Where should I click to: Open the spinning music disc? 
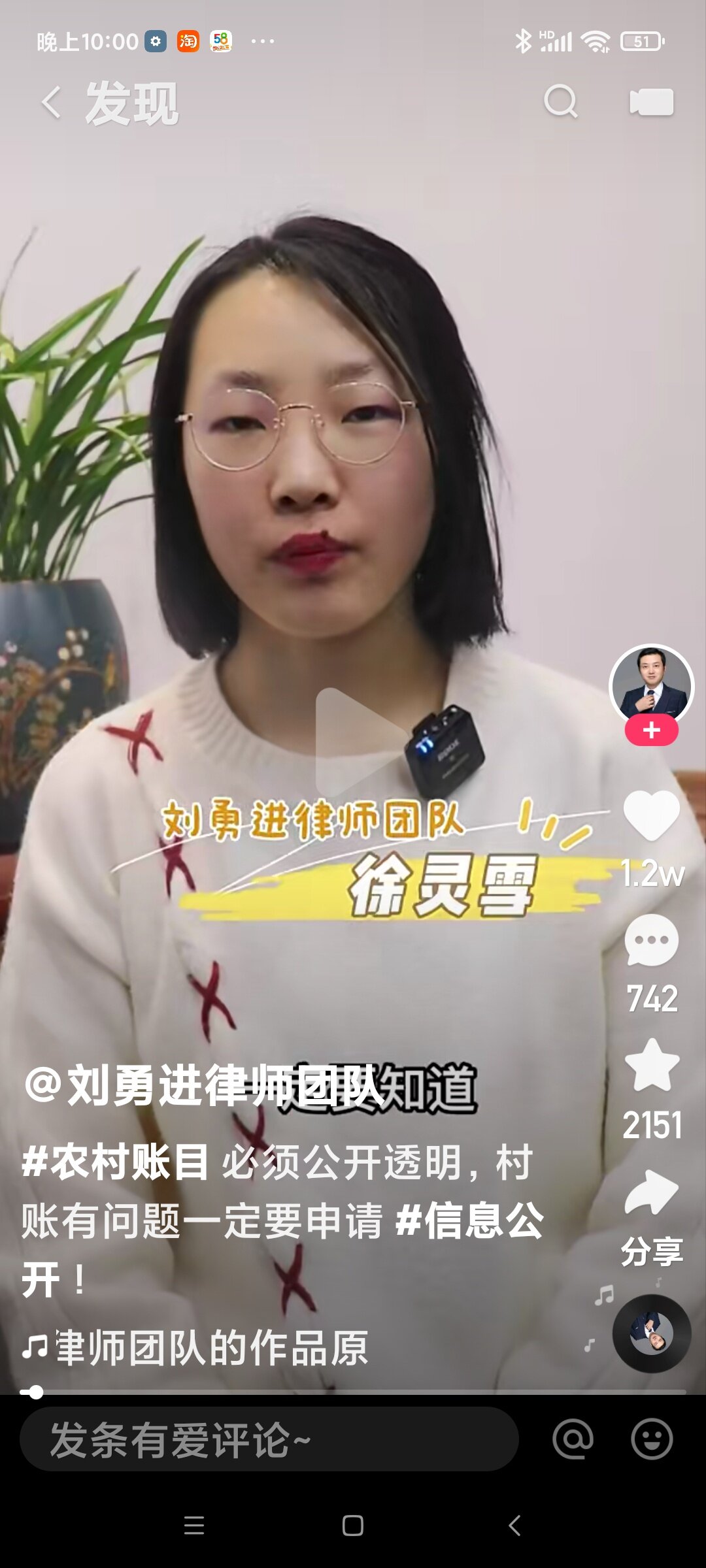pos(651,1333)
